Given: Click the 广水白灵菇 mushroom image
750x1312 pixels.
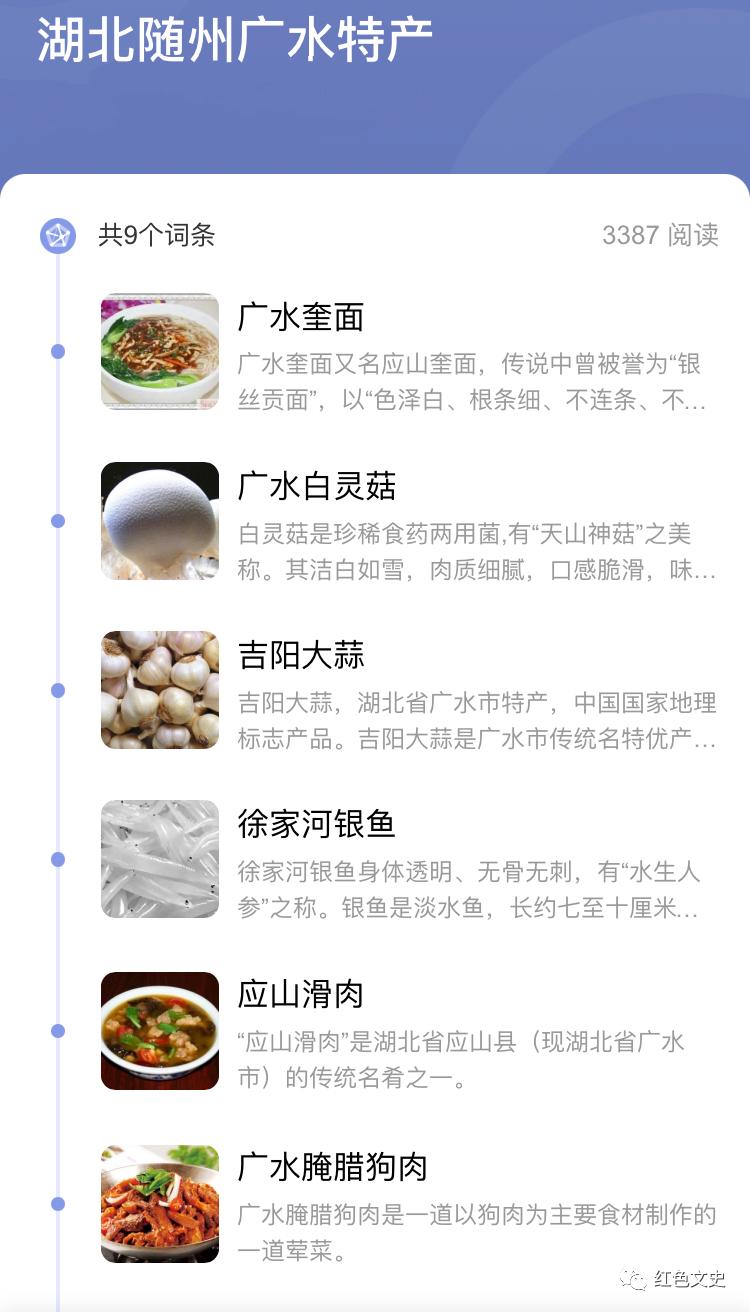Looking at the screenshot, I should (x=158, y=521).
